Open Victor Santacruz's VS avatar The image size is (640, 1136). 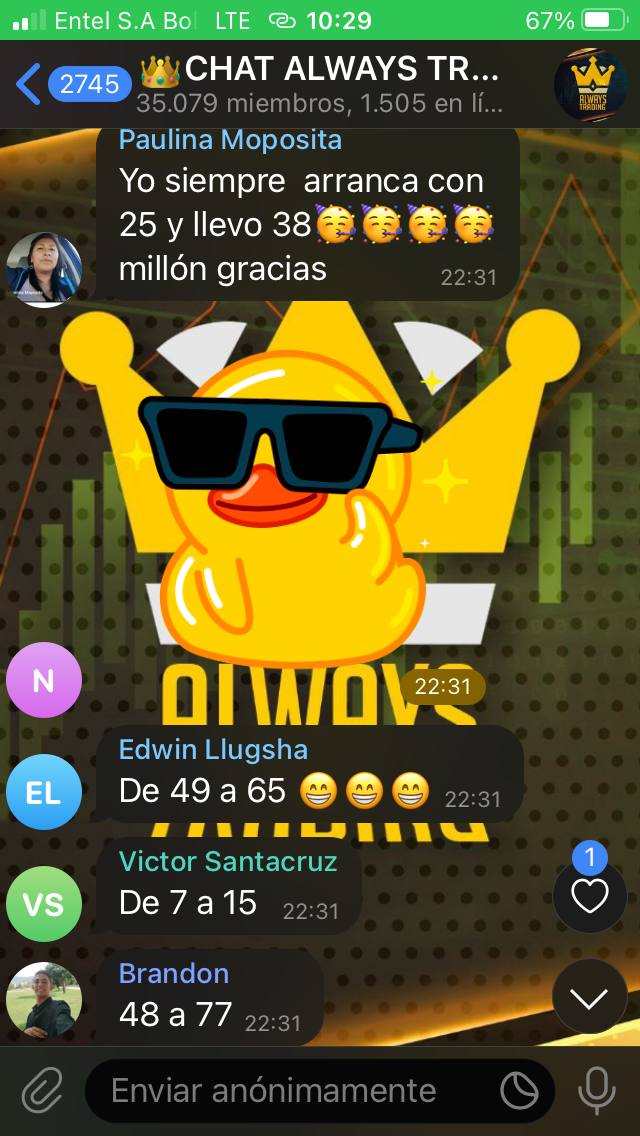(x=43, y=904)
